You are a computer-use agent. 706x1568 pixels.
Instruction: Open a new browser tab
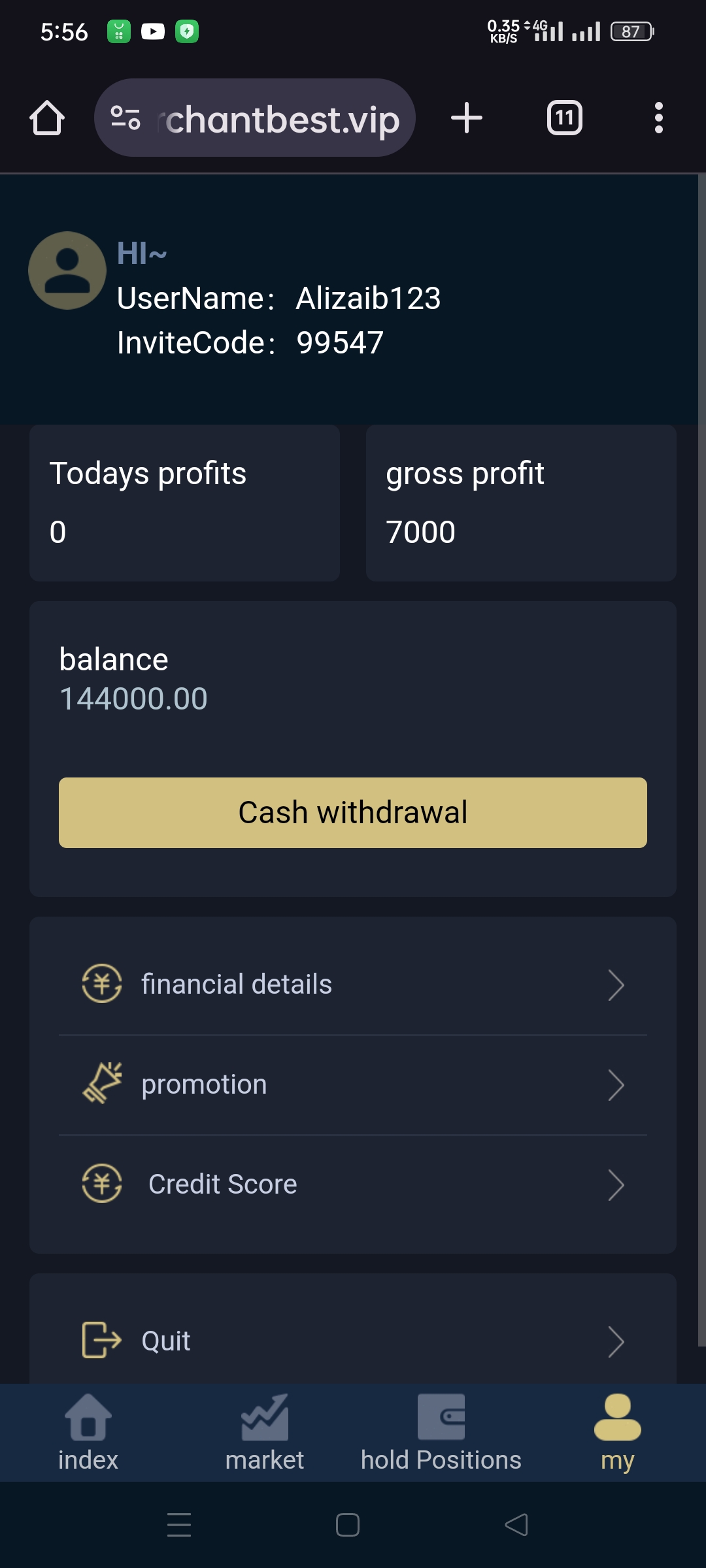click(467, 118)
